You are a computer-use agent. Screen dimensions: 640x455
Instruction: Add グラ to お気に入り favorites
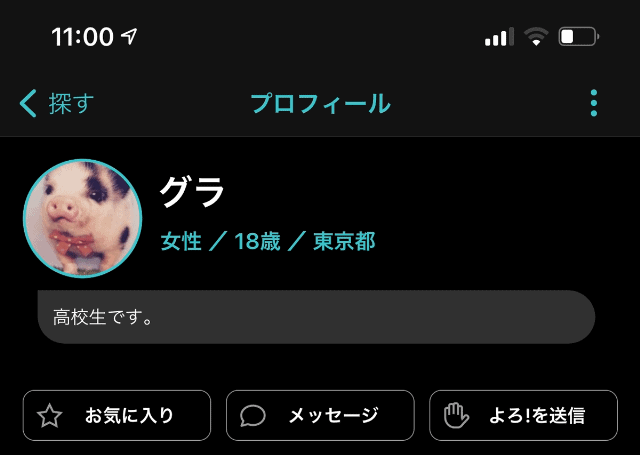[x=117, y=415]
